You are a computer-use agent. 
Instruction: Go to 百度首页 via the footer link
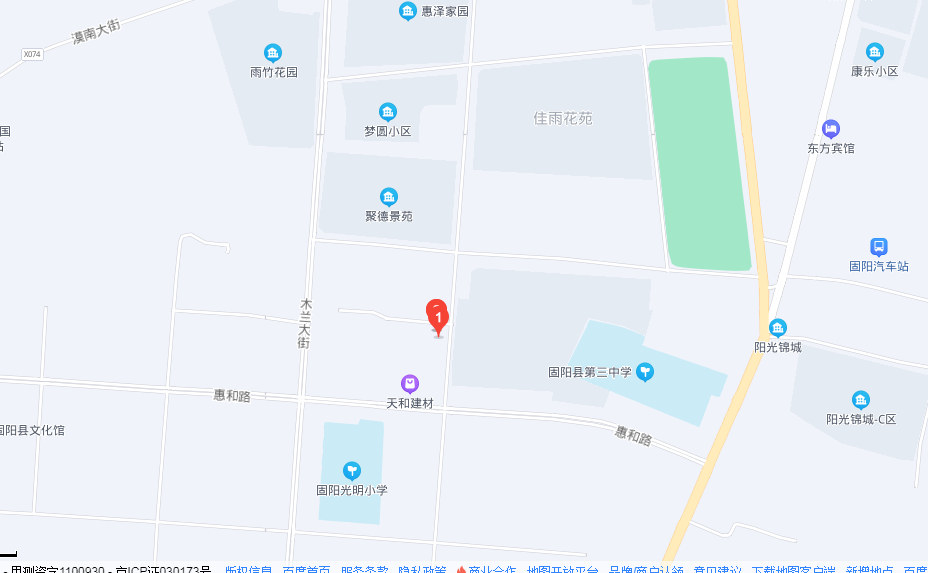(306, 568)
